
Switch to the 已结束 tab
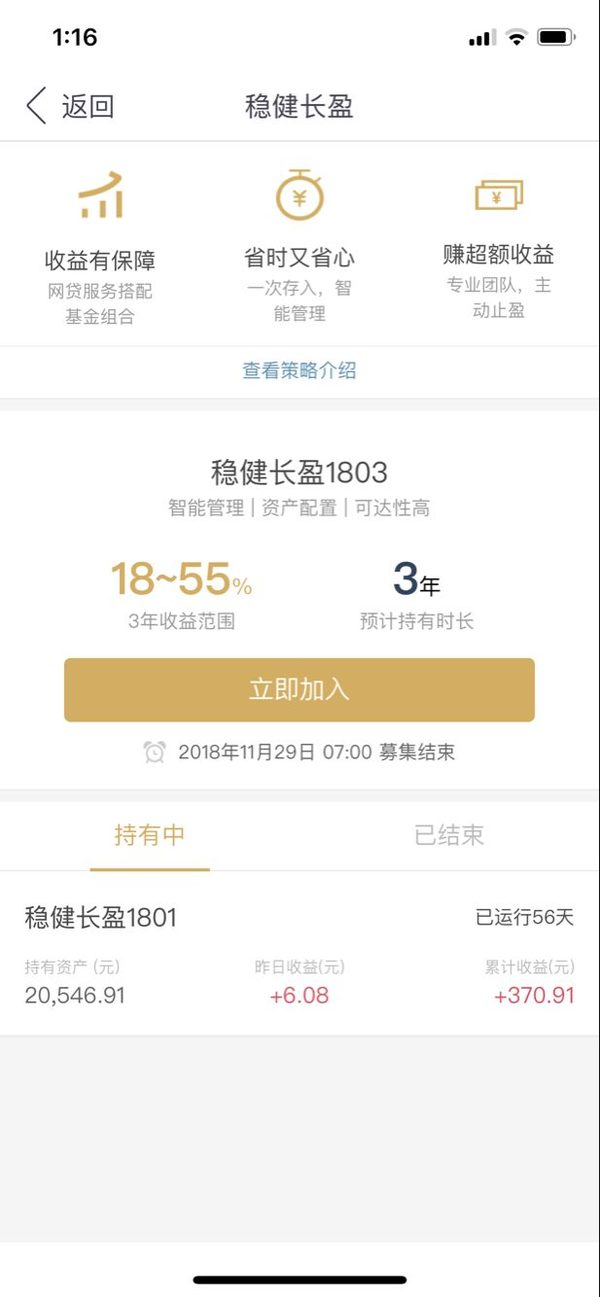pyautogui.click(x=449, y=836)
